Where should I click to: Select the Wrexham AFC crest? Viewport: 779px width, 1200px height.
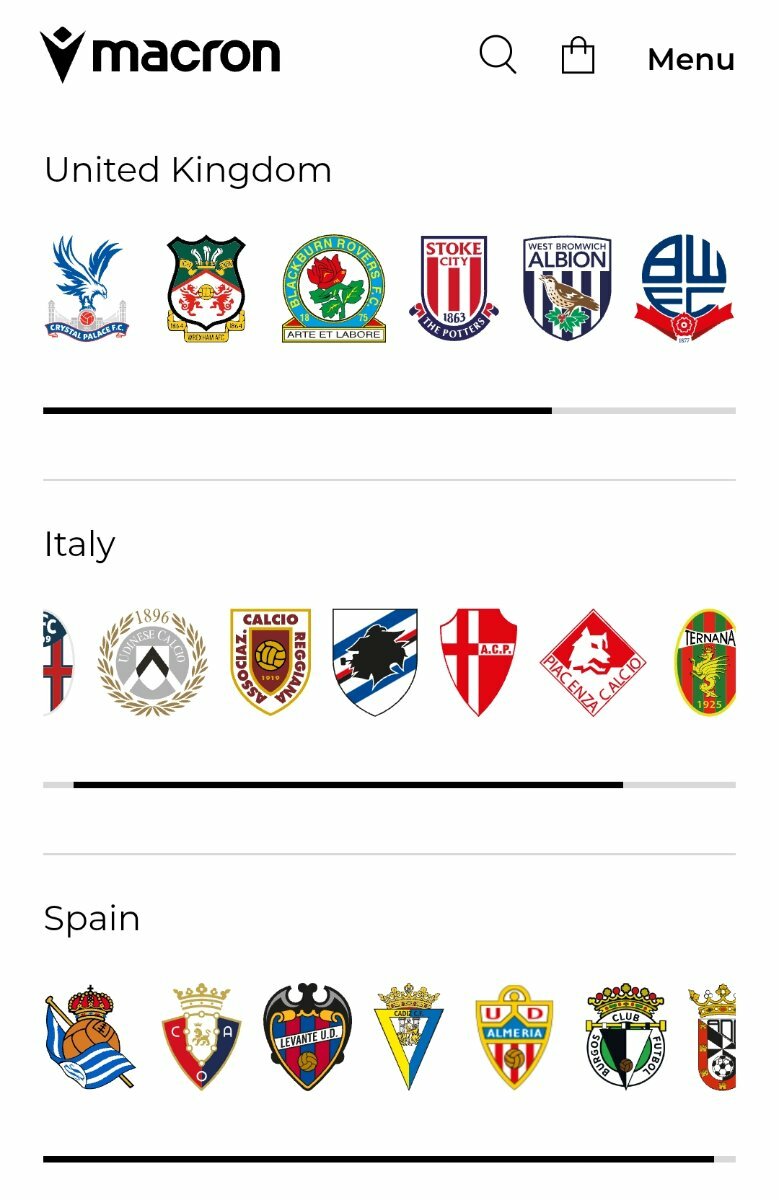[206, 286]
